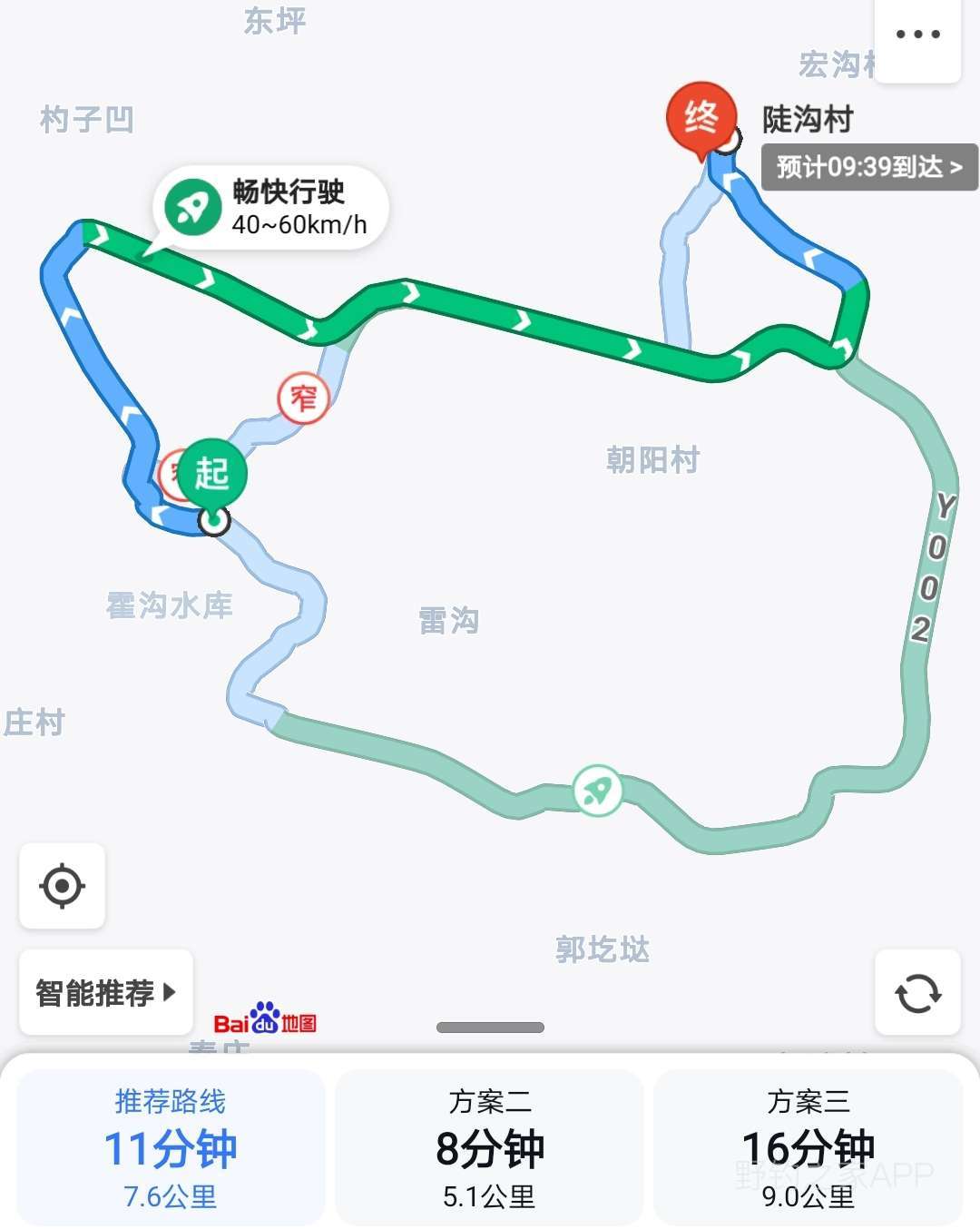Choose 方案三 16分钟 route

coord(808,1148)
